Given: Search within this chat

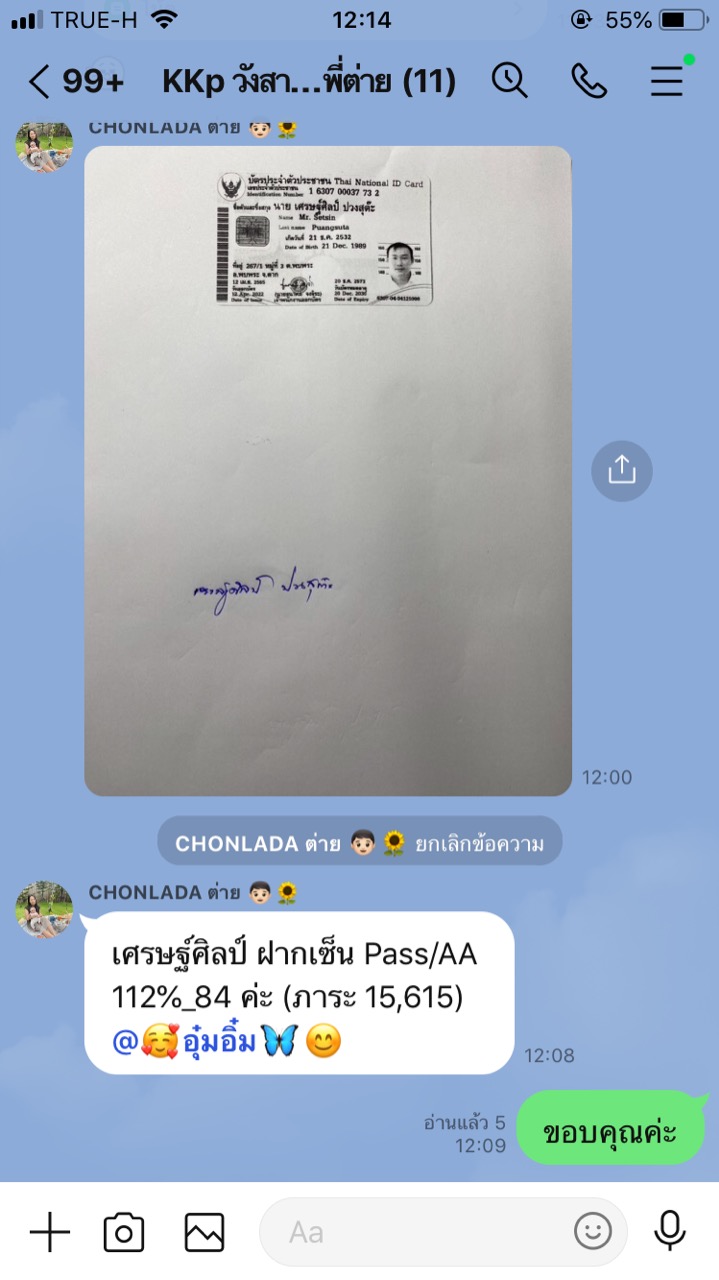Looking at the screenshot, I should [x=509, y=81].
